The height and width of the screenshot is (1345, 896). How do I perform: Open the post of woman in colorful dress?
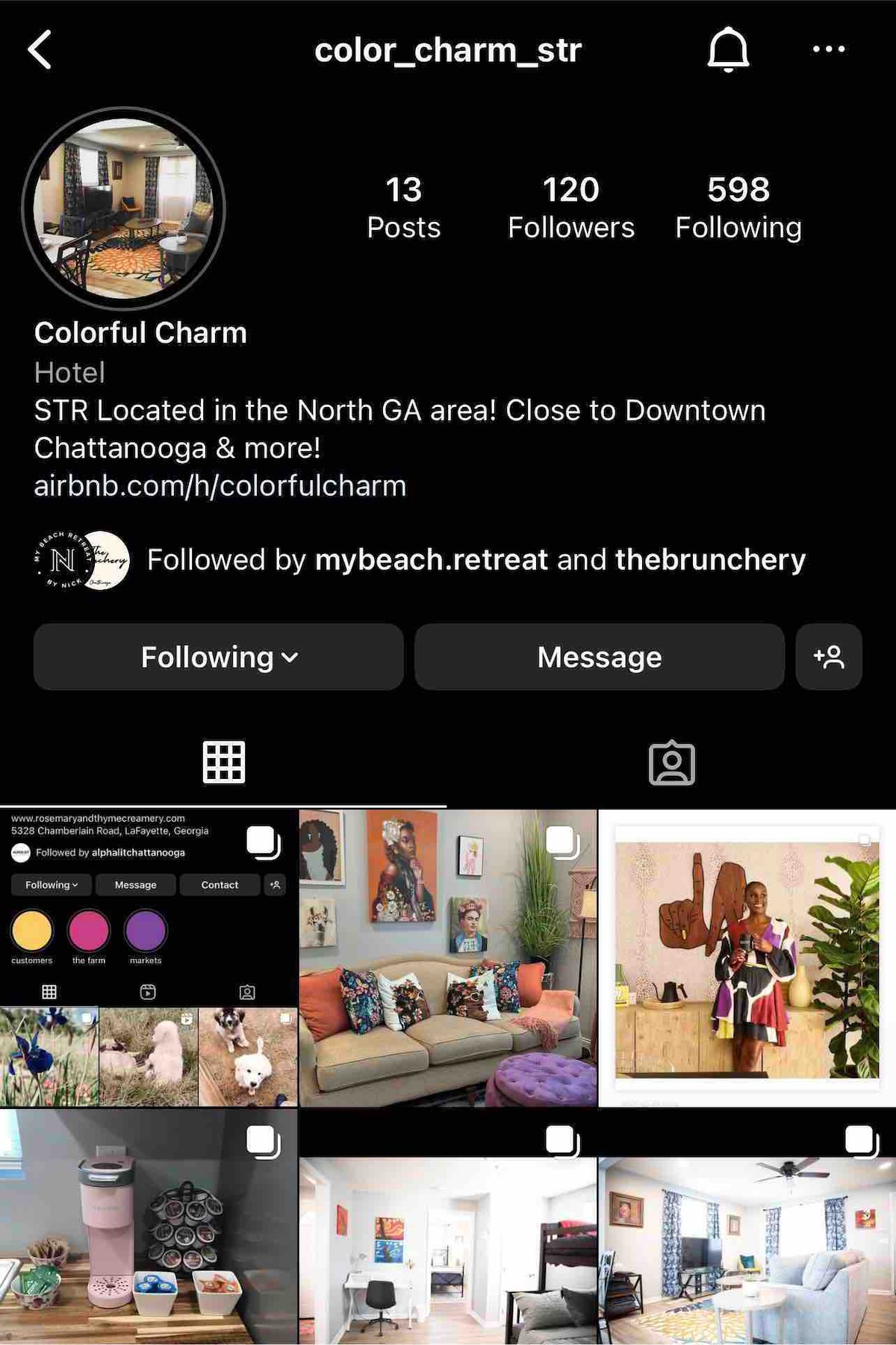747,957
